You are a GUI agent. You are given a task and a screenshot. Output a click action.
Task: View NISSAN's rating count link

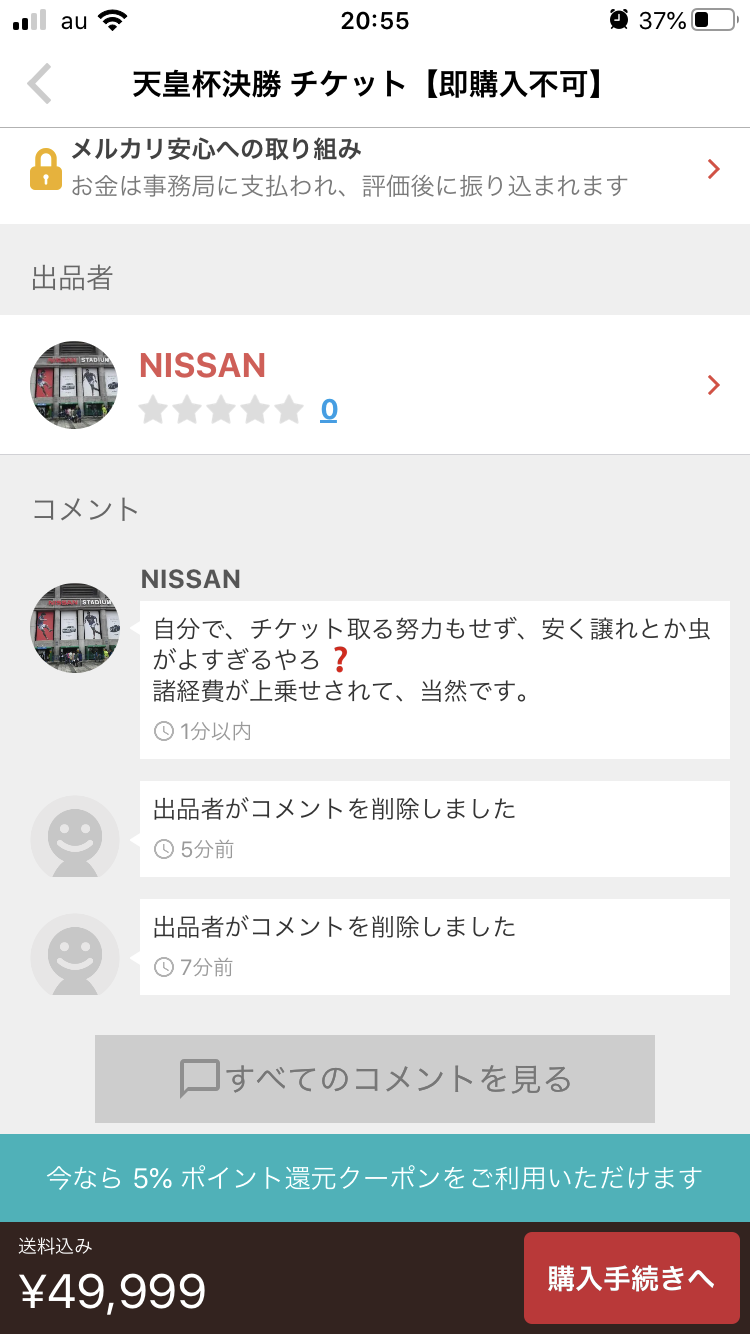click(329, 410)
